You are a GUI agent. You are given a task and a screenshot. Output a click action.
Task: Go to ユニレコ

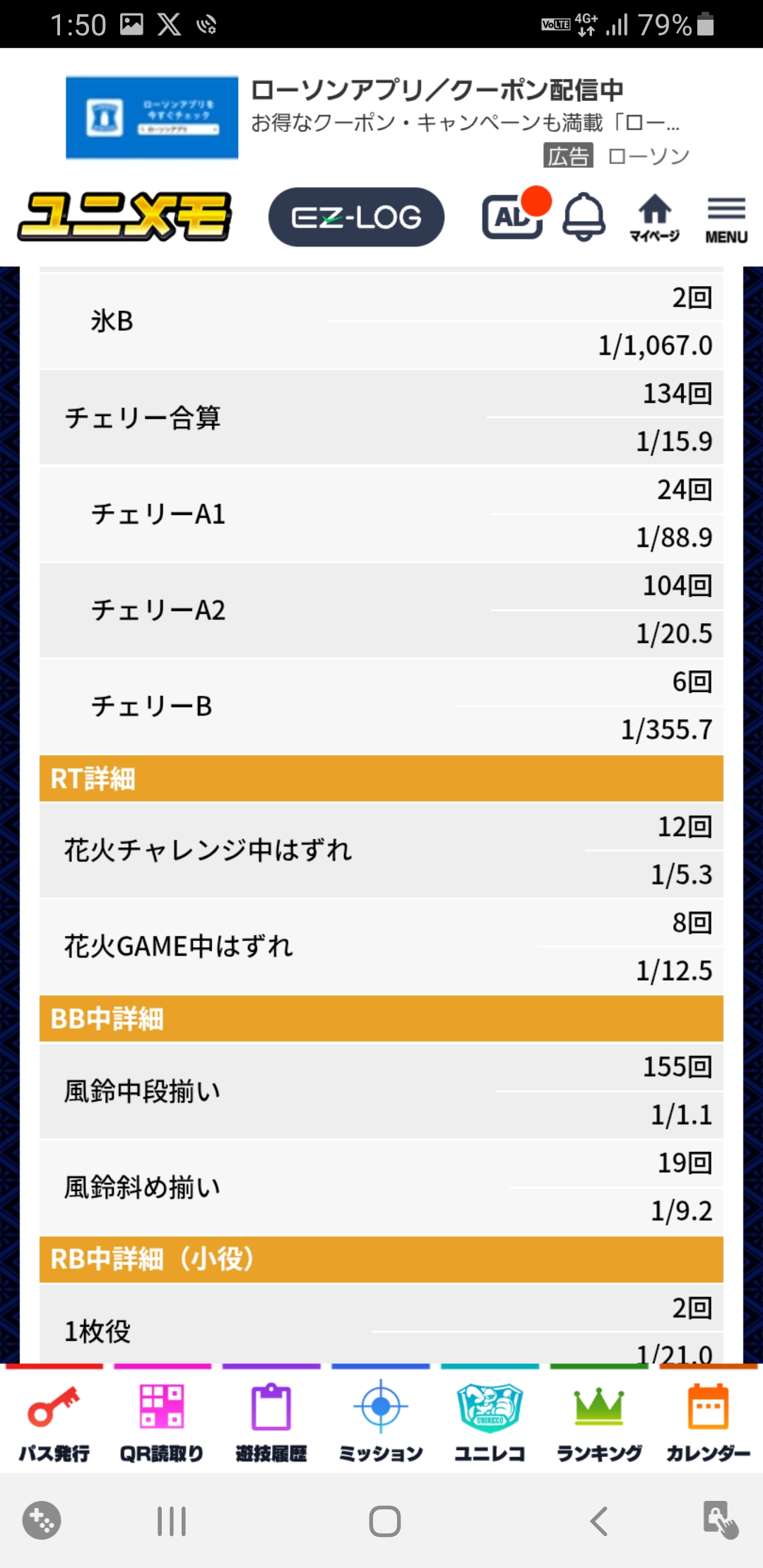(490, 1421)
